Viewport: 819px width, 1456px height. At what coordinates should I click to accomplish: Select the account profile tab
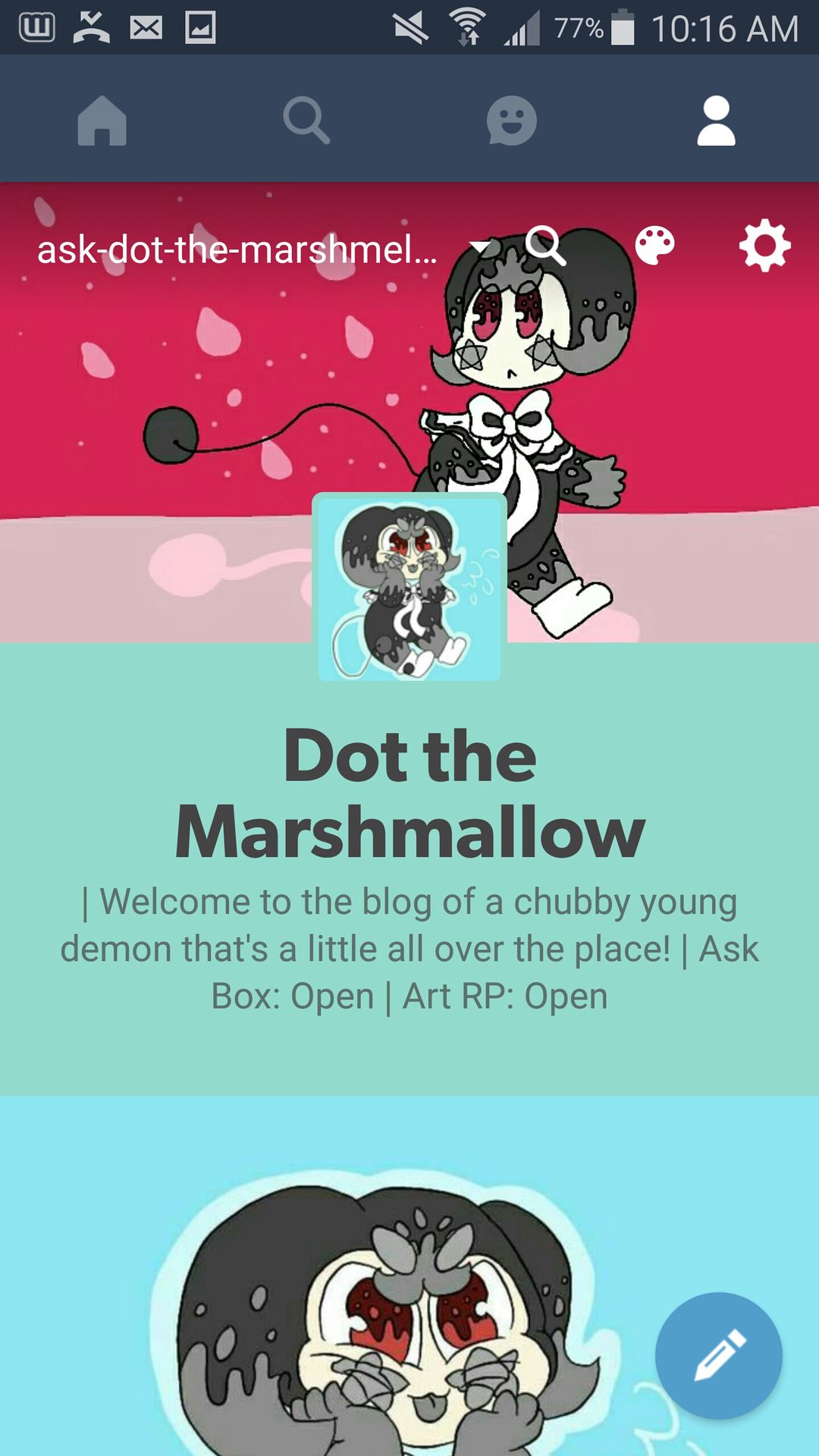click(x=716, y=120)
